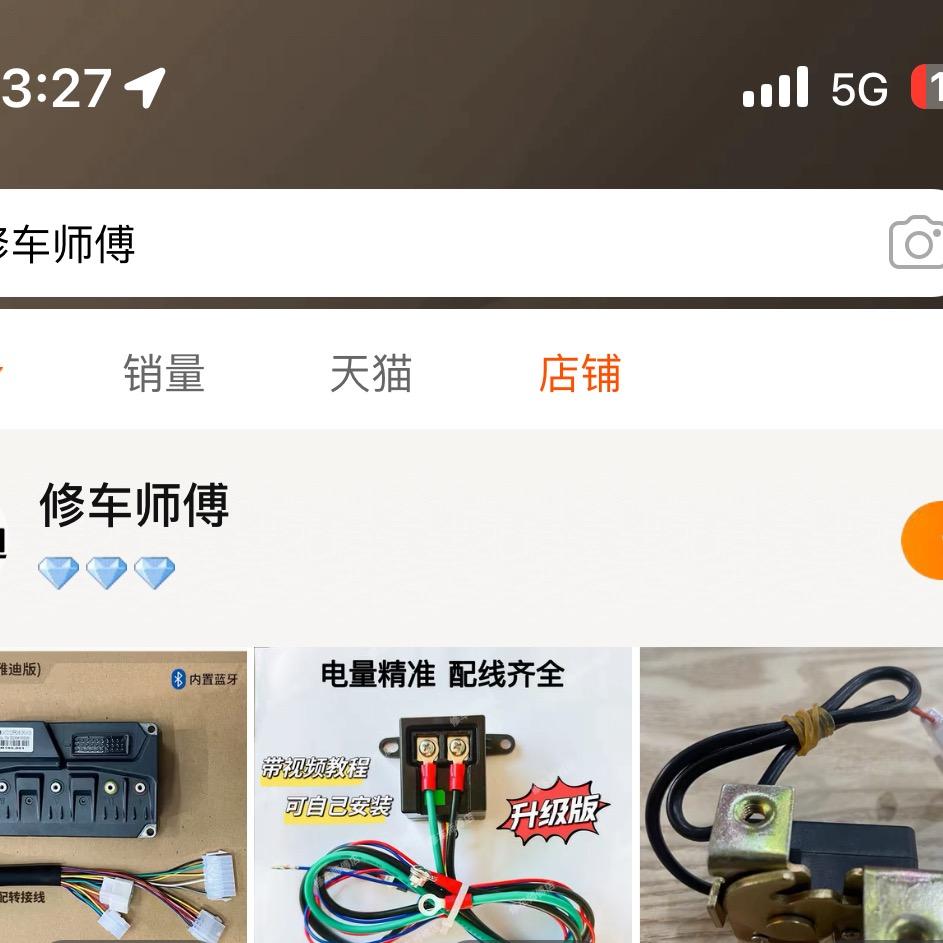Select the 店铺 tab
The width and height of the screenshot is (943, 943).
tap(580, 373)
